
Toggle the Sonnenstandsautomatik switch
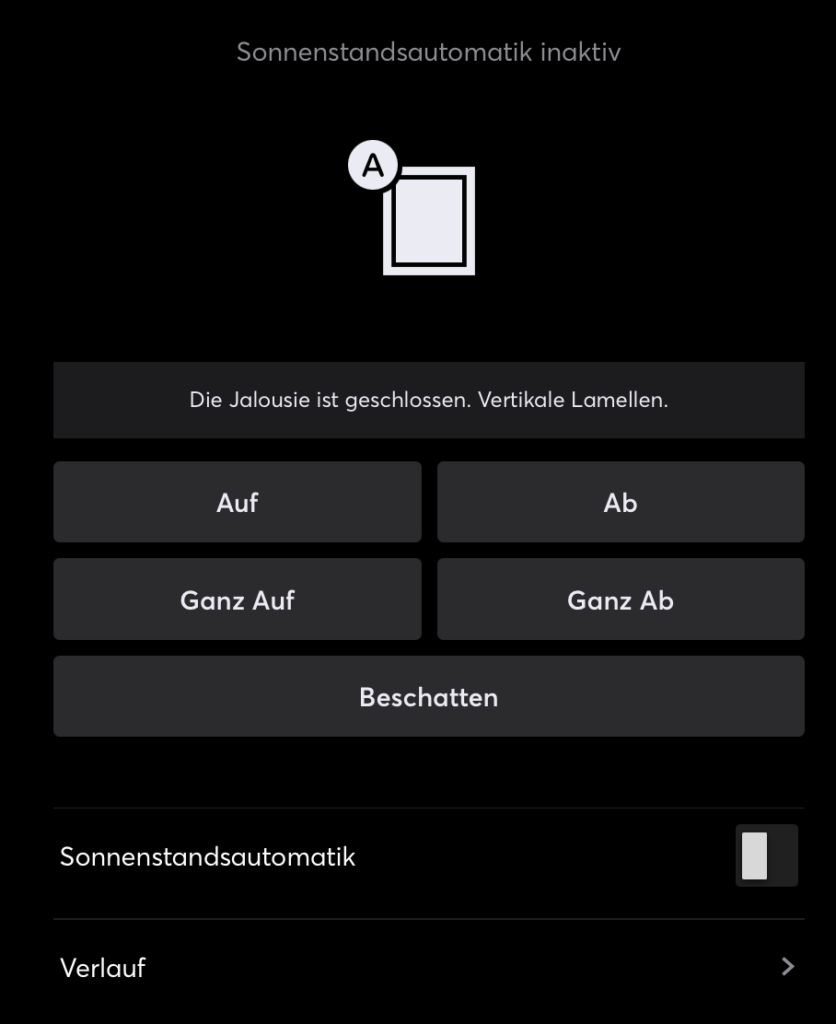(766, 856)
